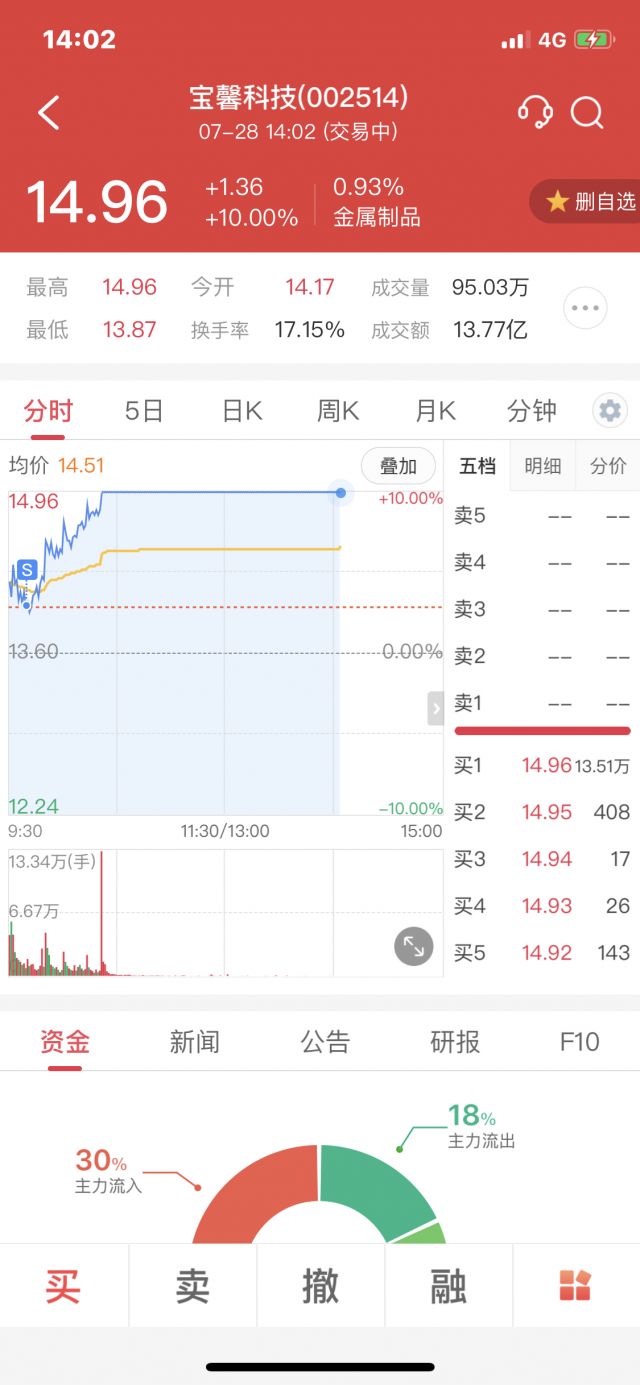
Task: Go back using the top-left arrow
Action: coord(49,113)
